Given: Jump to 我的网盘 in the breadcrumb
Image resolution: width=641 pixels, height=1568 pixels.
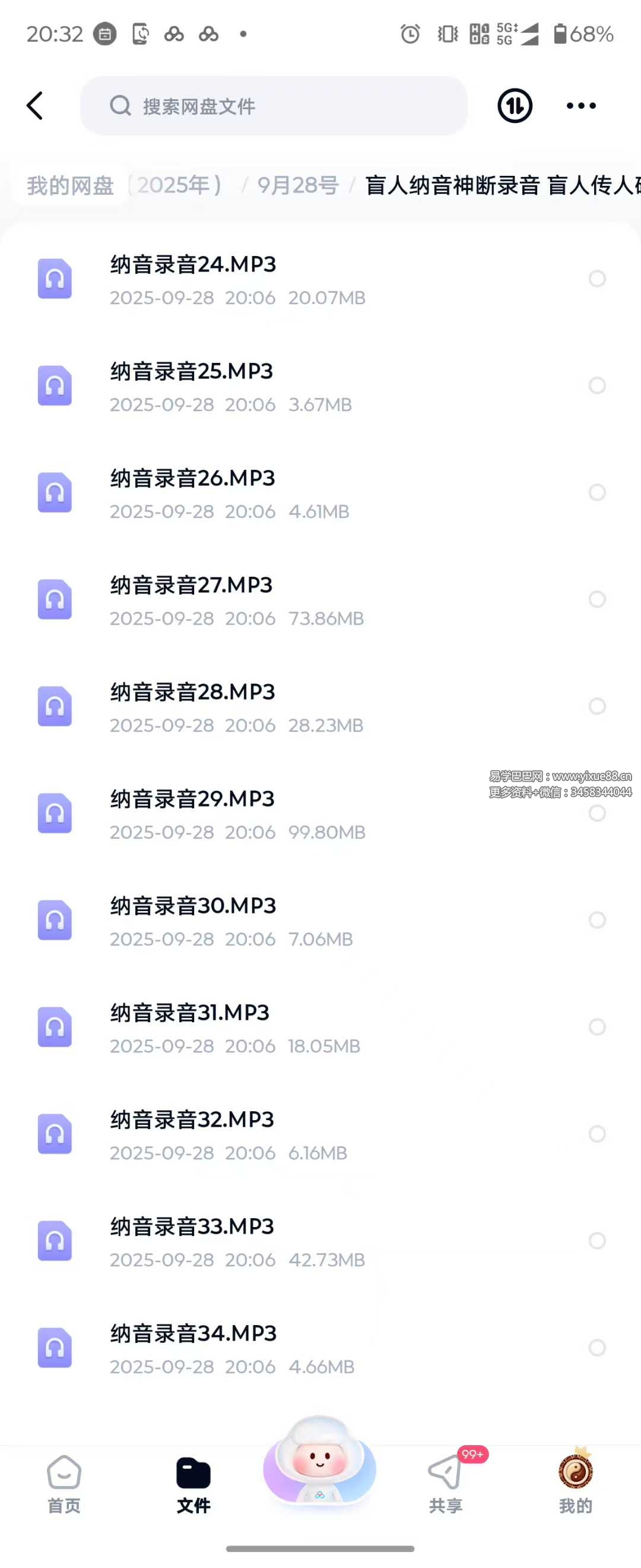Looking at the screenshot, I should (71, 185).
